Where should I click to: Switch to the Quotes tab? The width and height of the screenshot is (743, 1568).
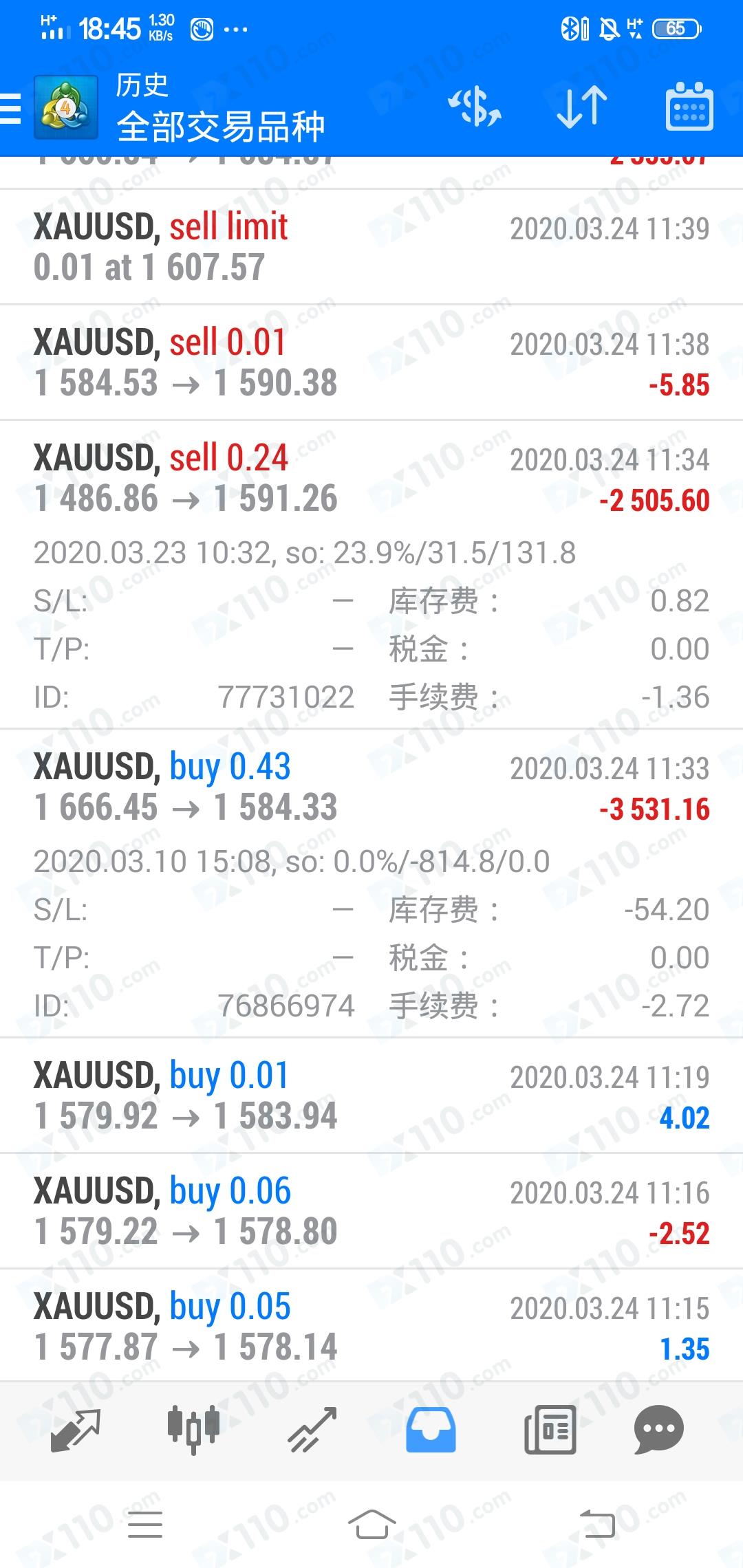pos(76,1430)
